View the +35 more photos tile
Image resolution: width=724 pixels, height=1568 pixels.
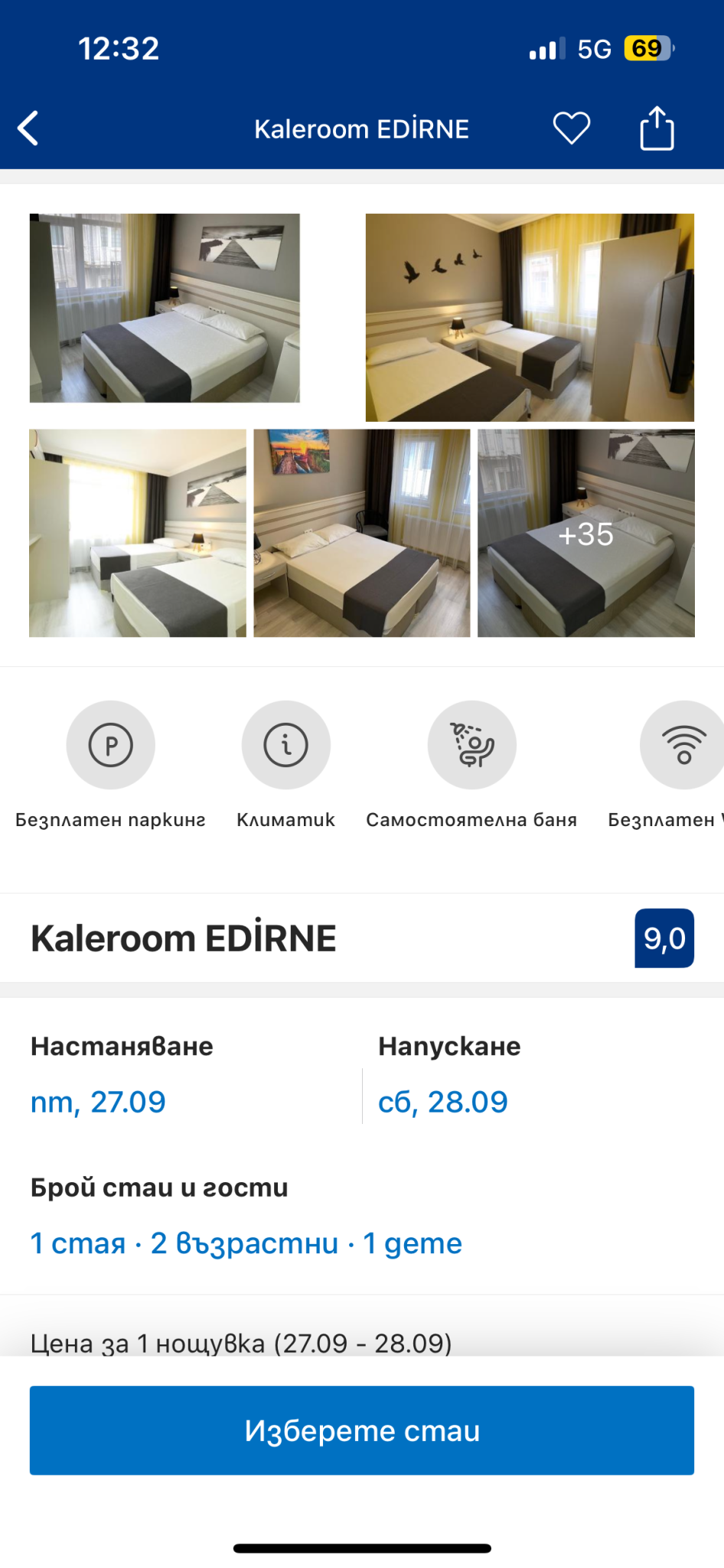585,533
